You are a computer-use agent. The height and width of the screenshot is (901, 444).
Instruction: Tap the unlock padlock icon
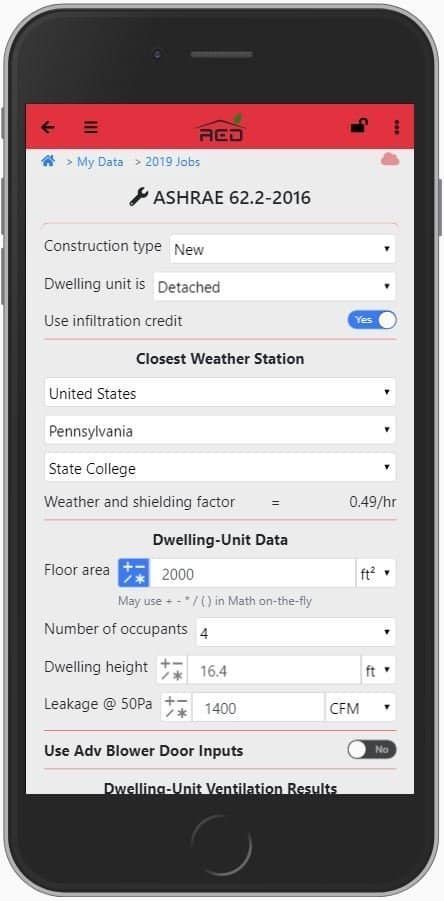coord(360,126)
